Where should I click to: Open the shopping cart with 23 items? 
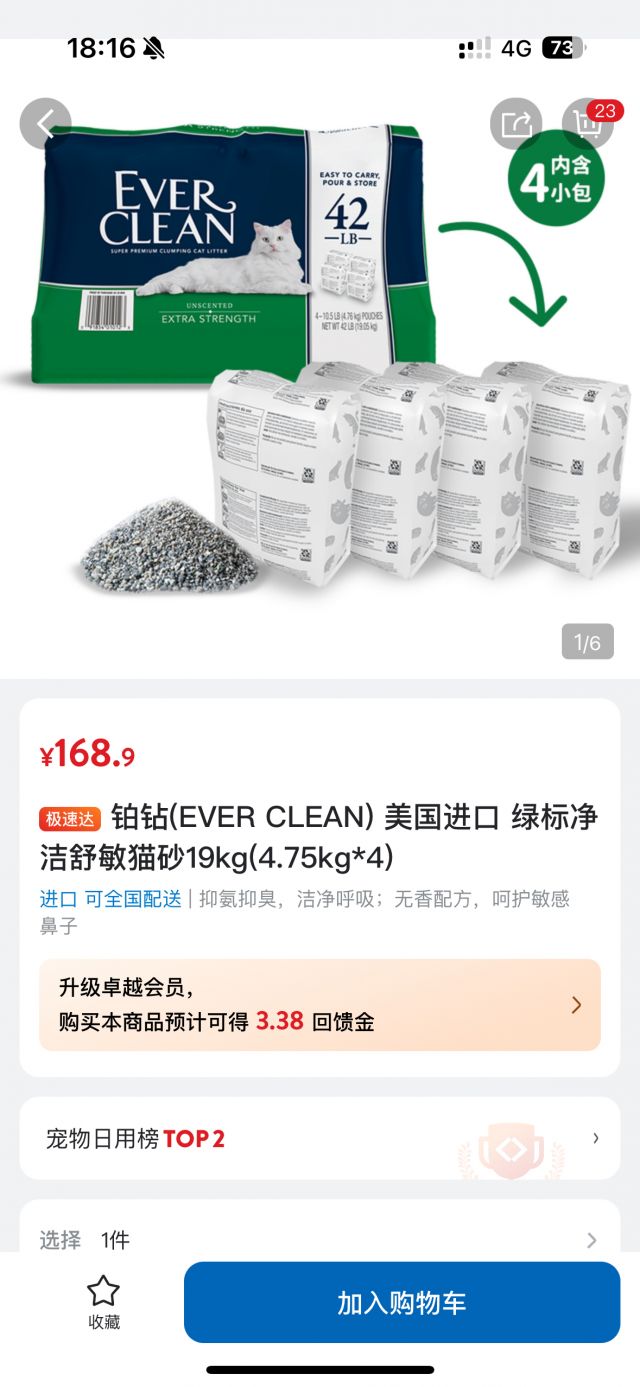586,124
